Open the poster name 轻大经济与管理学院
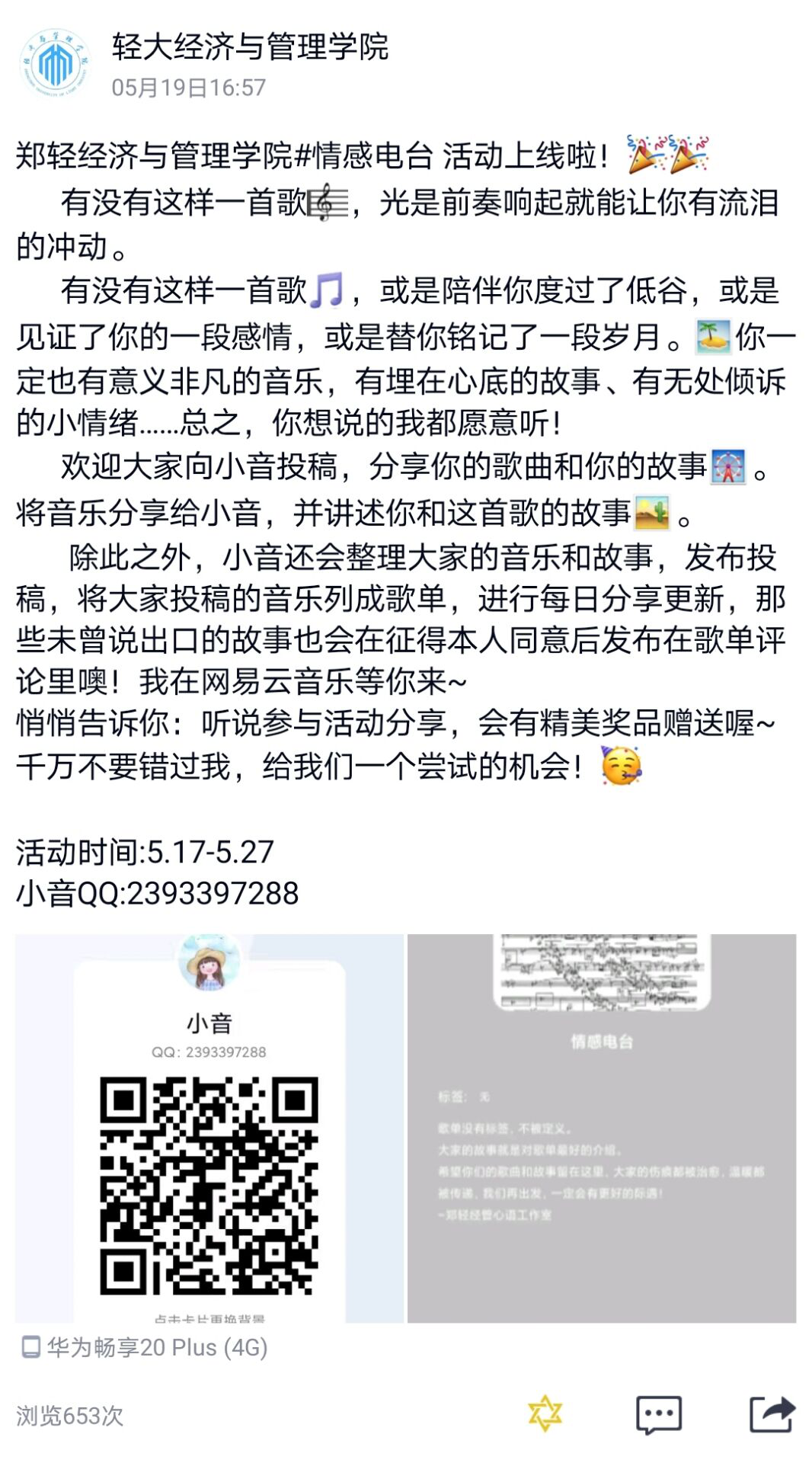Screen dimensions: 812x1463 pos(250,47)
